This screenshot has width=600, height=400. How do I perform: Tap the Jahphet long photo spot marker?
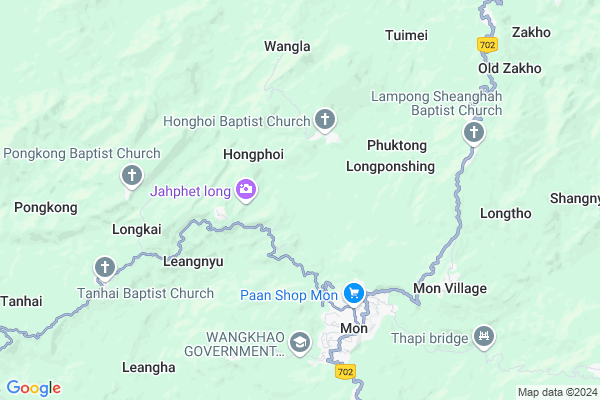pos(246,189)
